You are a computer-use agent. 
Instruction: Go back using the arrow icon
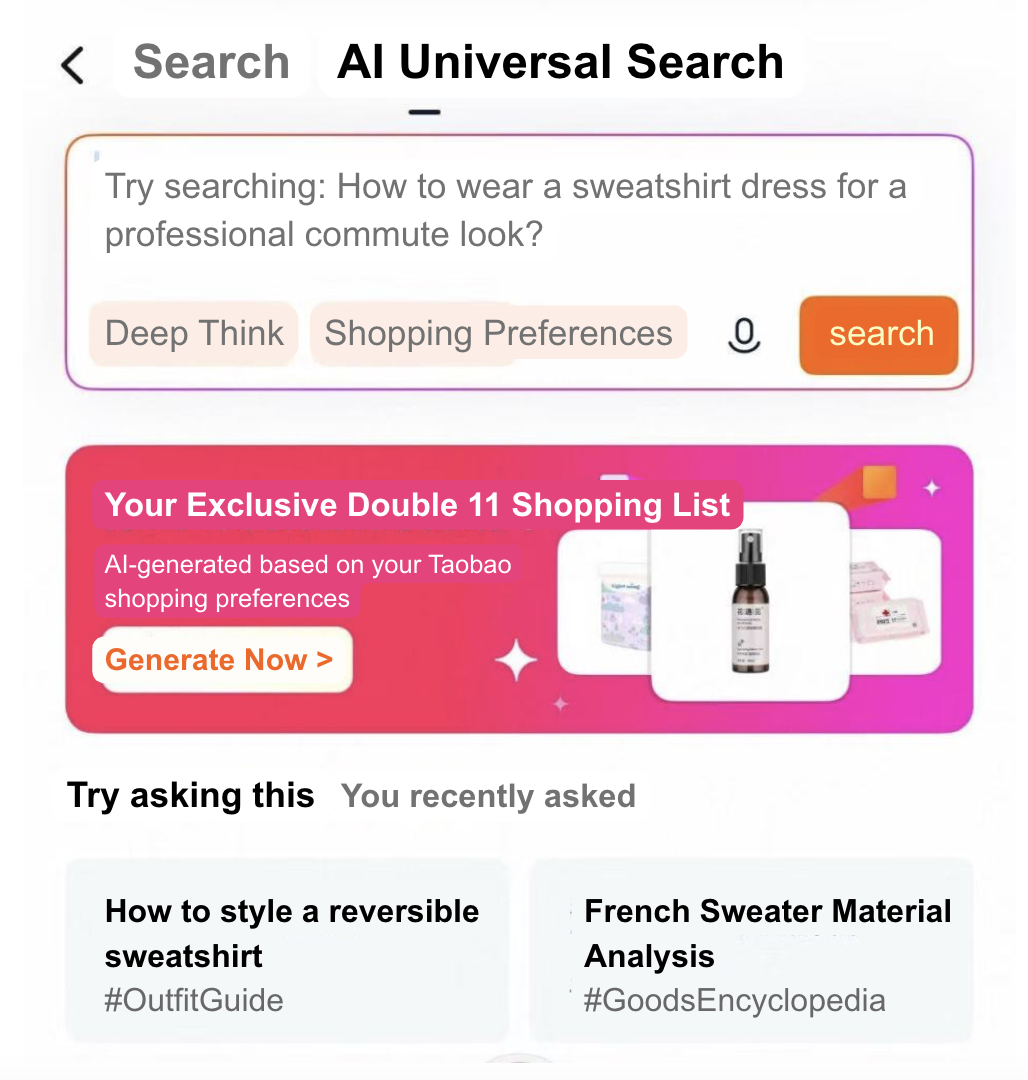tap(73, 65)
